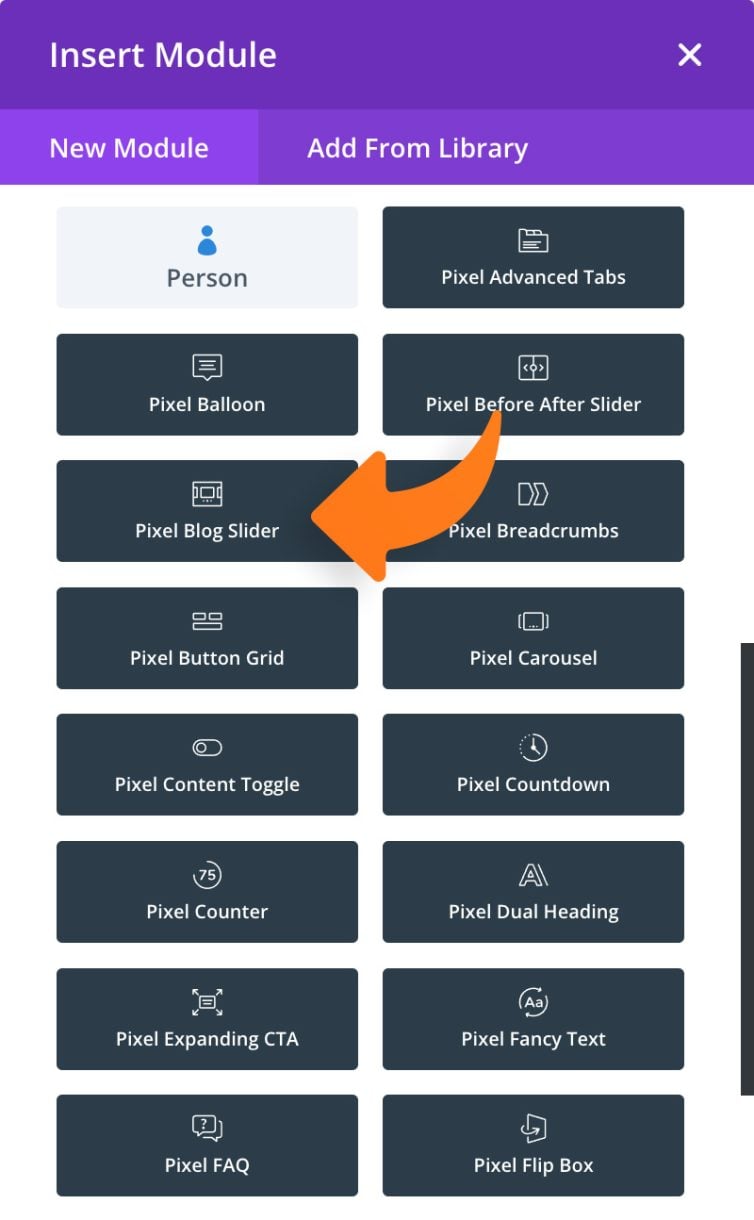Click the Pixel Carousel icon
Screen dimensions: 754x1220
533,620
